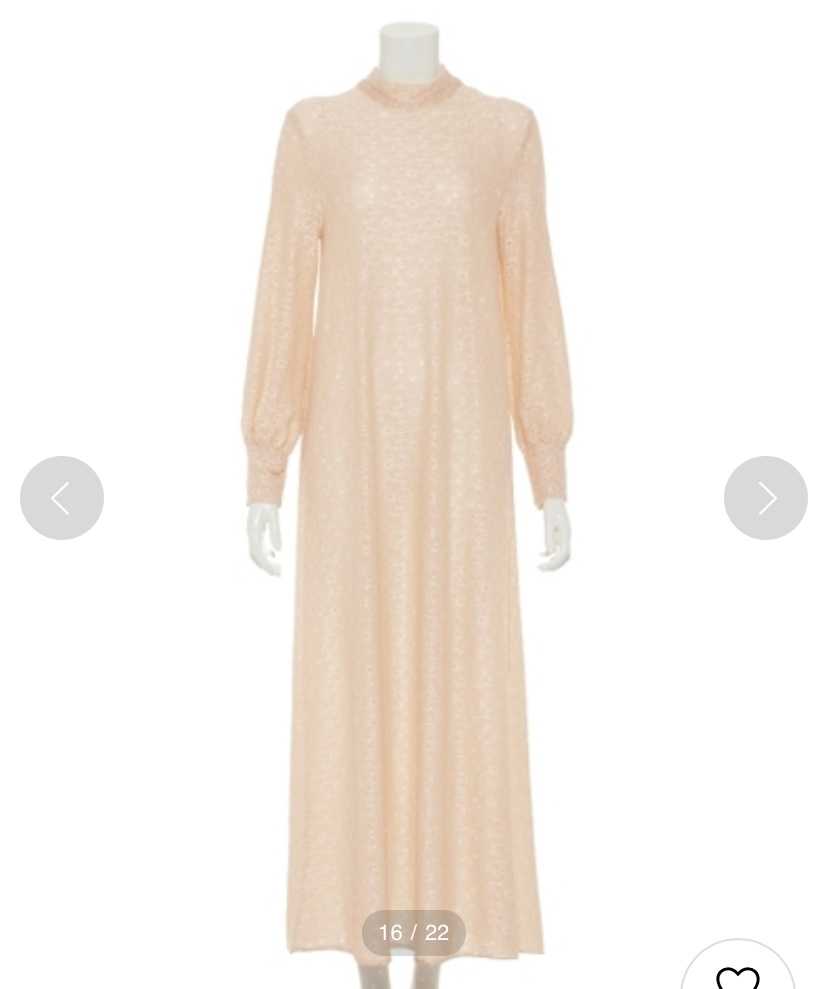Screen dimensions: 828x989
Task: Go to the previous product image
Action: tap(62, 498)
